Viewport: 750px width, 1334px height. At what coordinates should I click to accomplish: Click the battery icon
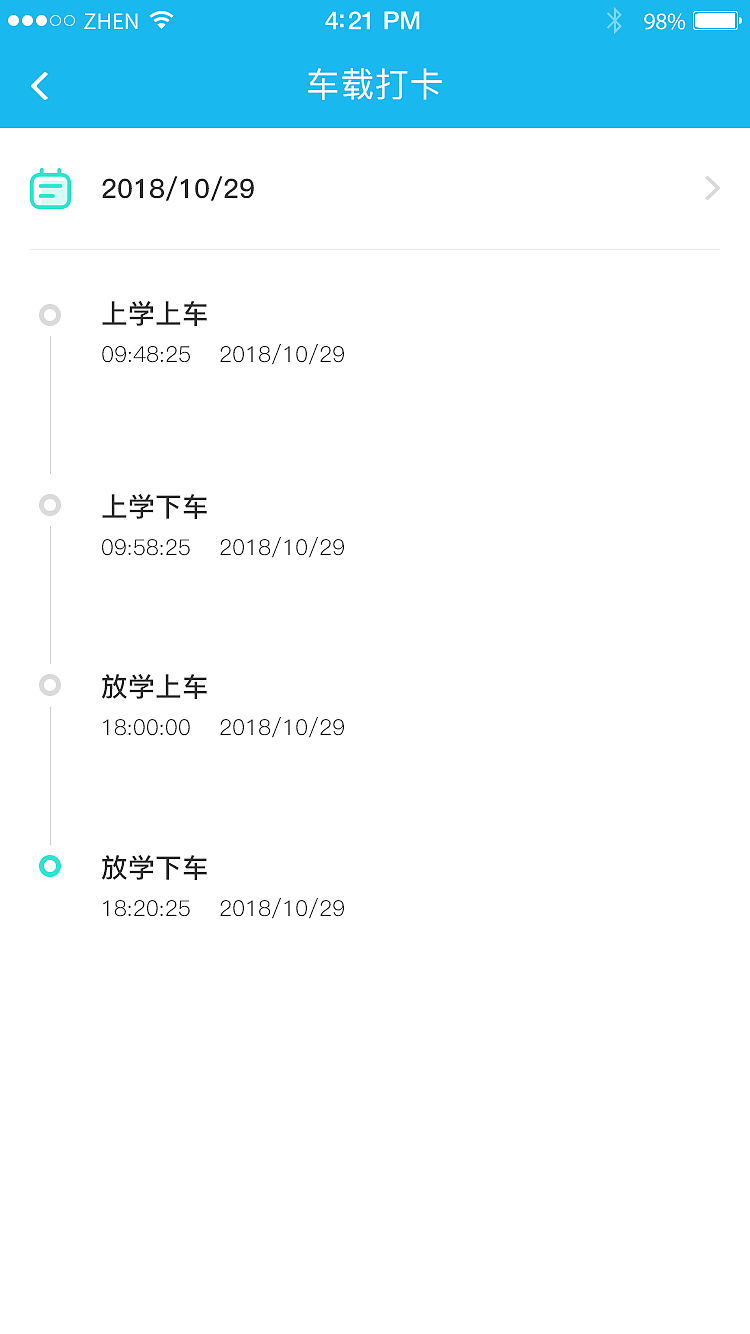[716, 19]
